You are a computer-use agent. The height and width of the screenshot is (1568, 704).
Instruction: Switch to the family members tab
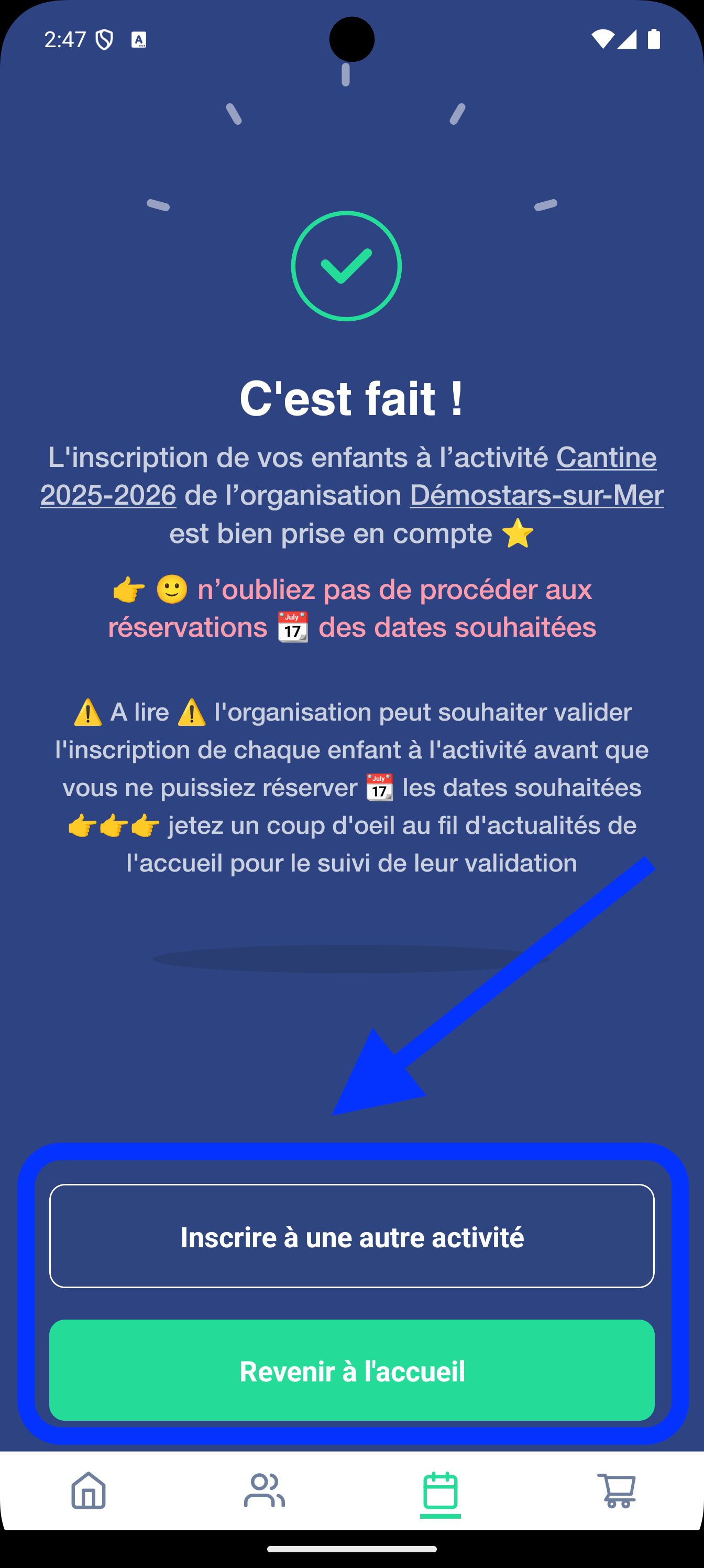click(x=264, y=1490)
